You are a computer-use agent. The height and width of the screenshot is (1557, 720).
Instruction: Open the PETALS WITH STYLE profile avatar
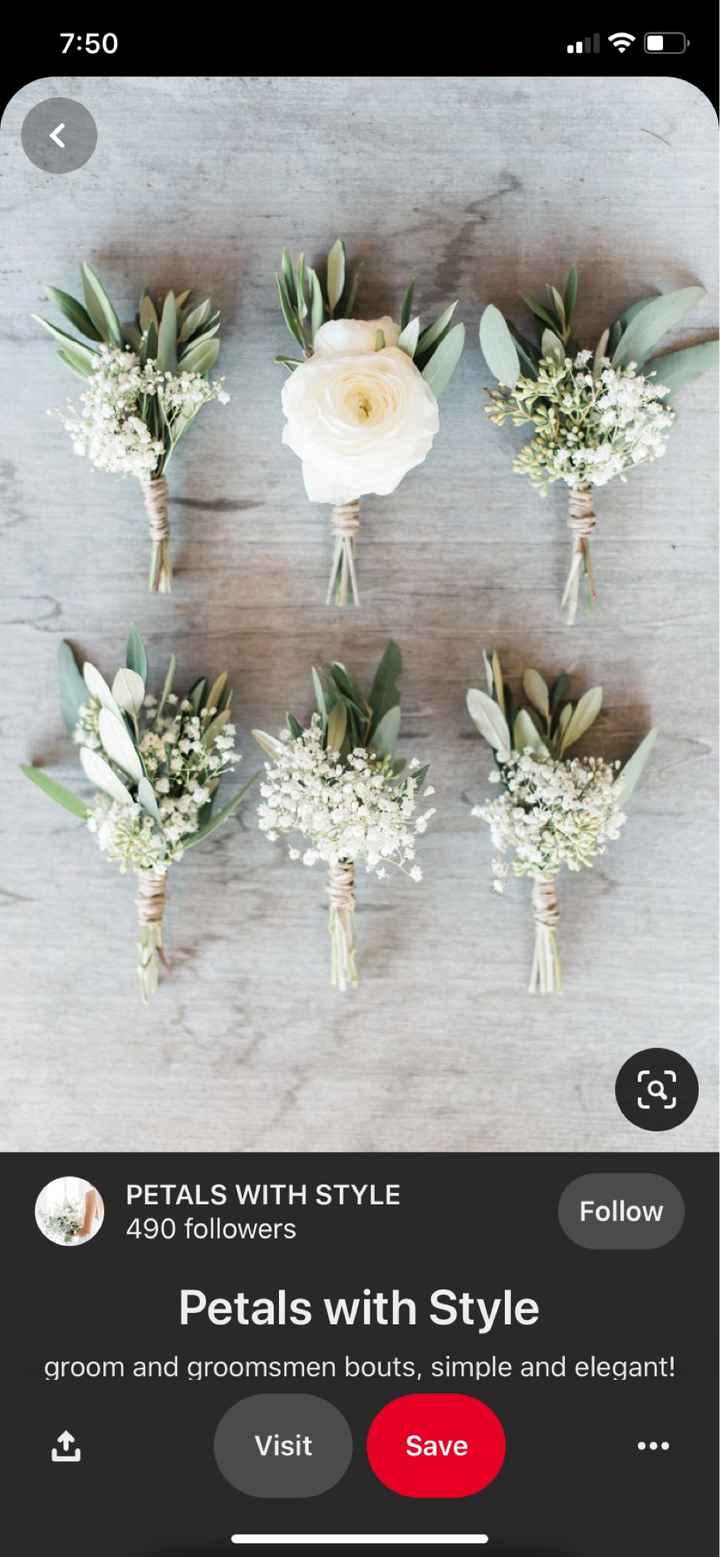coord(69,1210)
